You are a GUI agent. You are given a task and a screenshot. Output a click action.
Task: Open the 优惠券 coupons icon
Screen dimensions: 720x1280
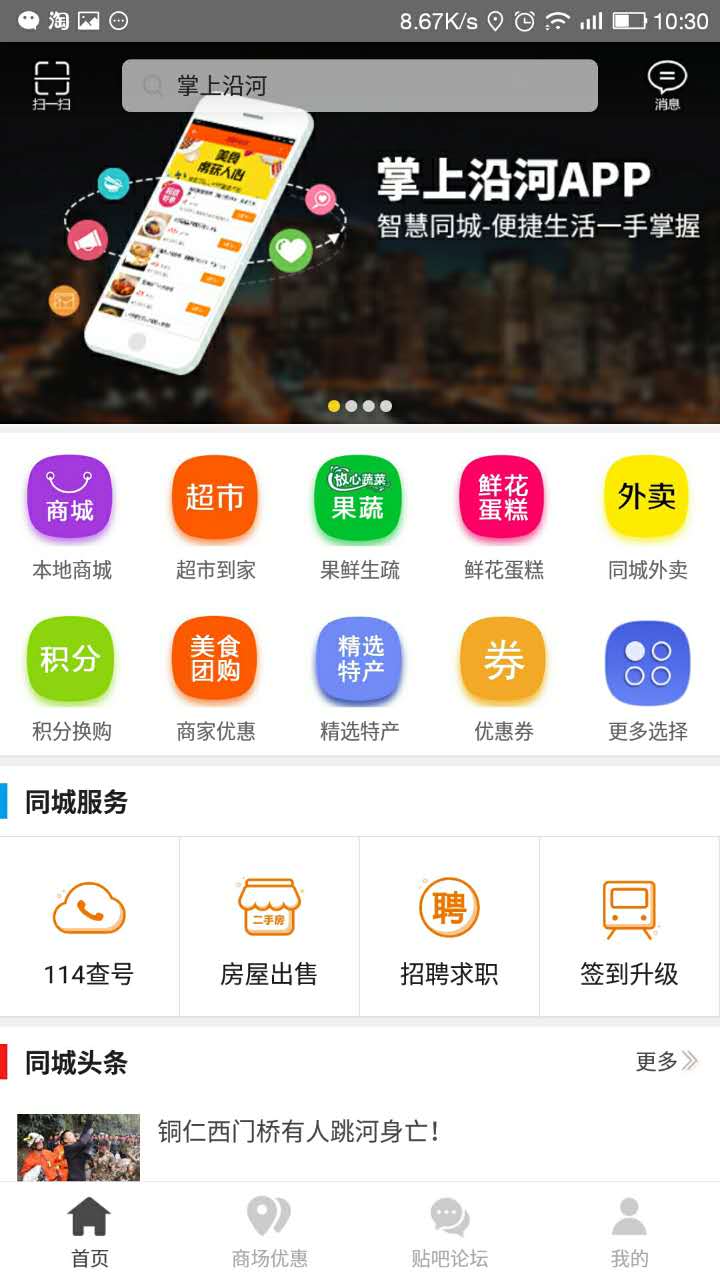(502, 661)
